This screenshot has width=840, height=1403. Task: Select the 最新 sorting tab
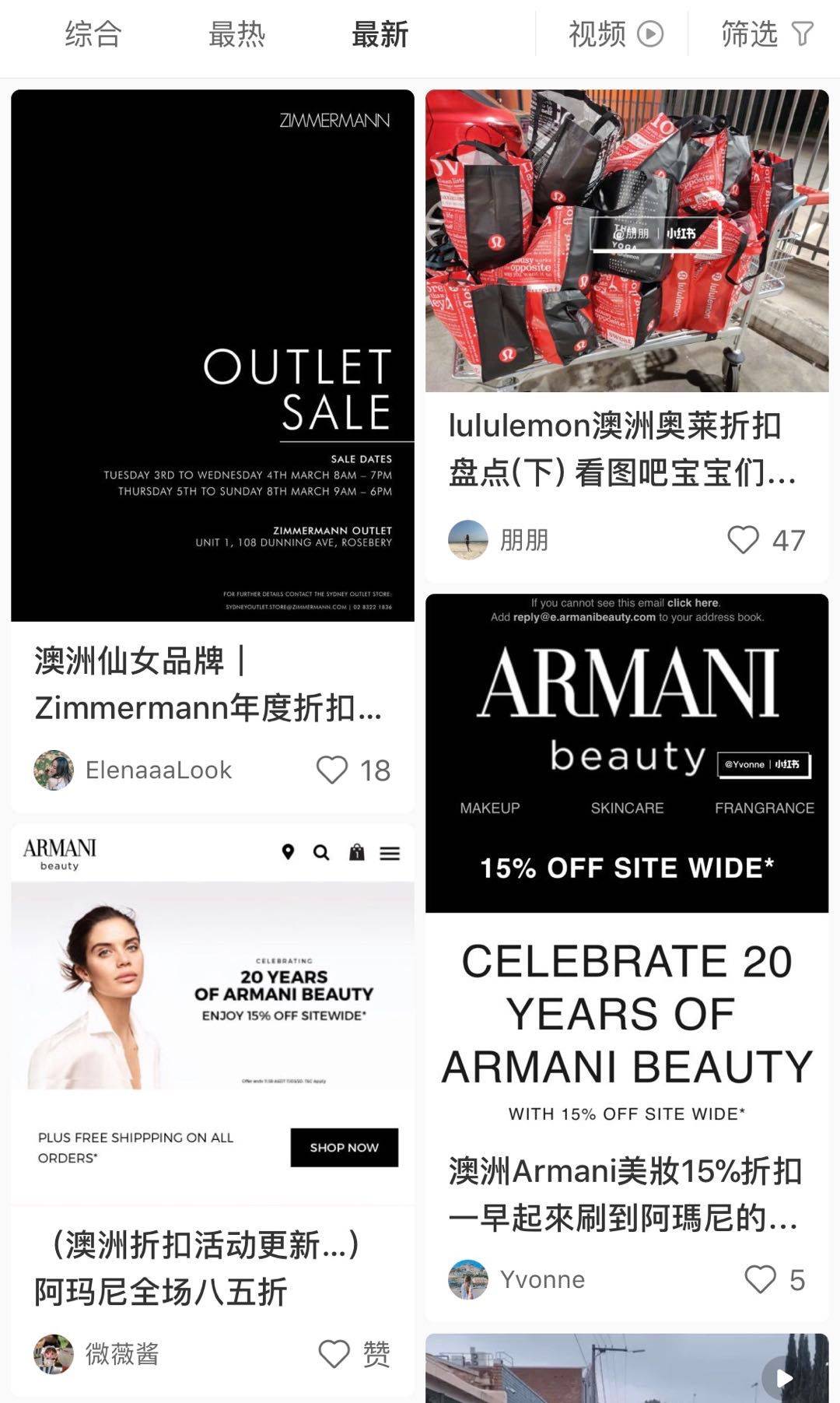(x=380, y=35)
